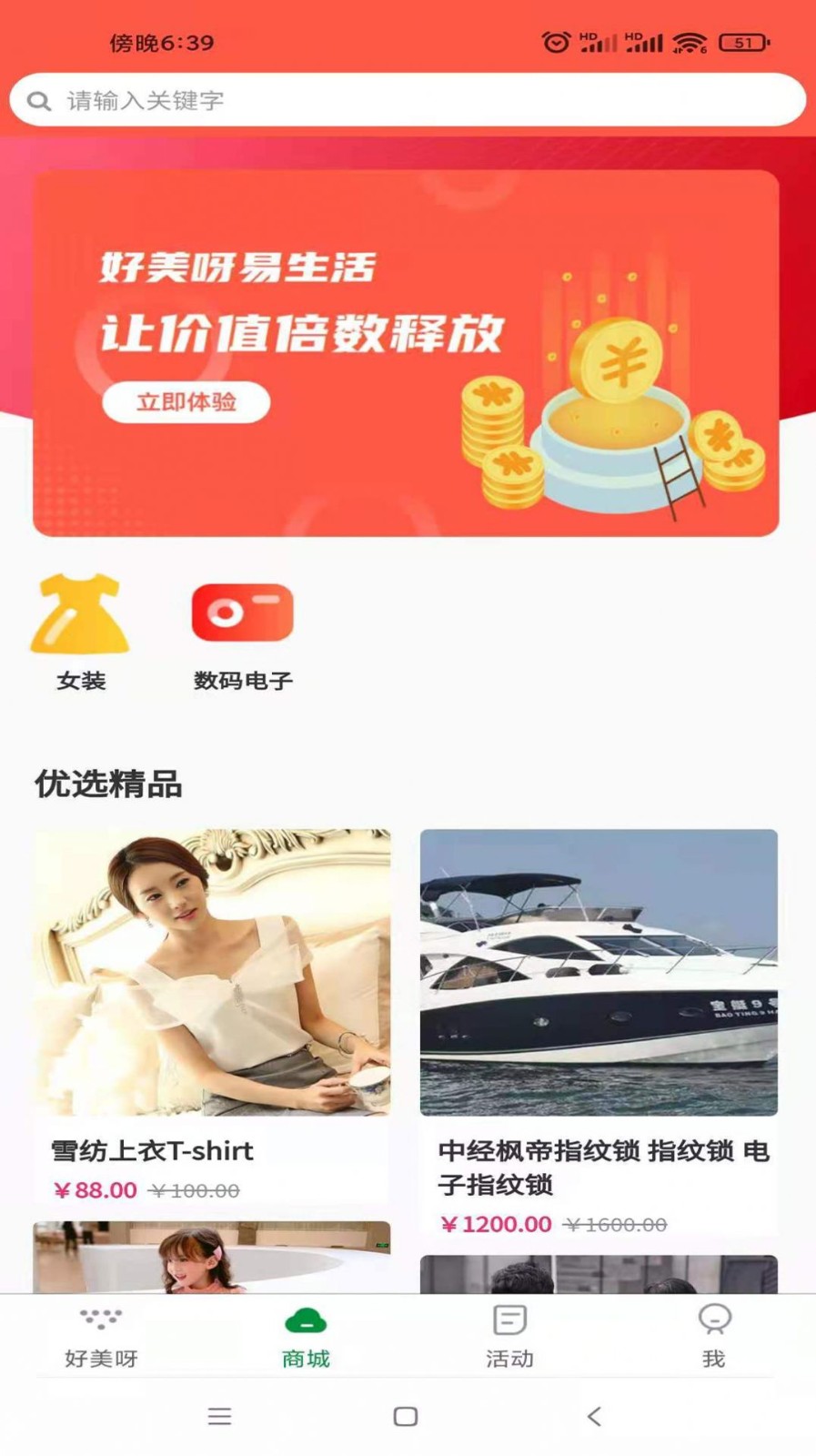Select the 商城 tab
Image resolution: width=816 pixels, height=1456 pixels.
tap(306, 1338)
